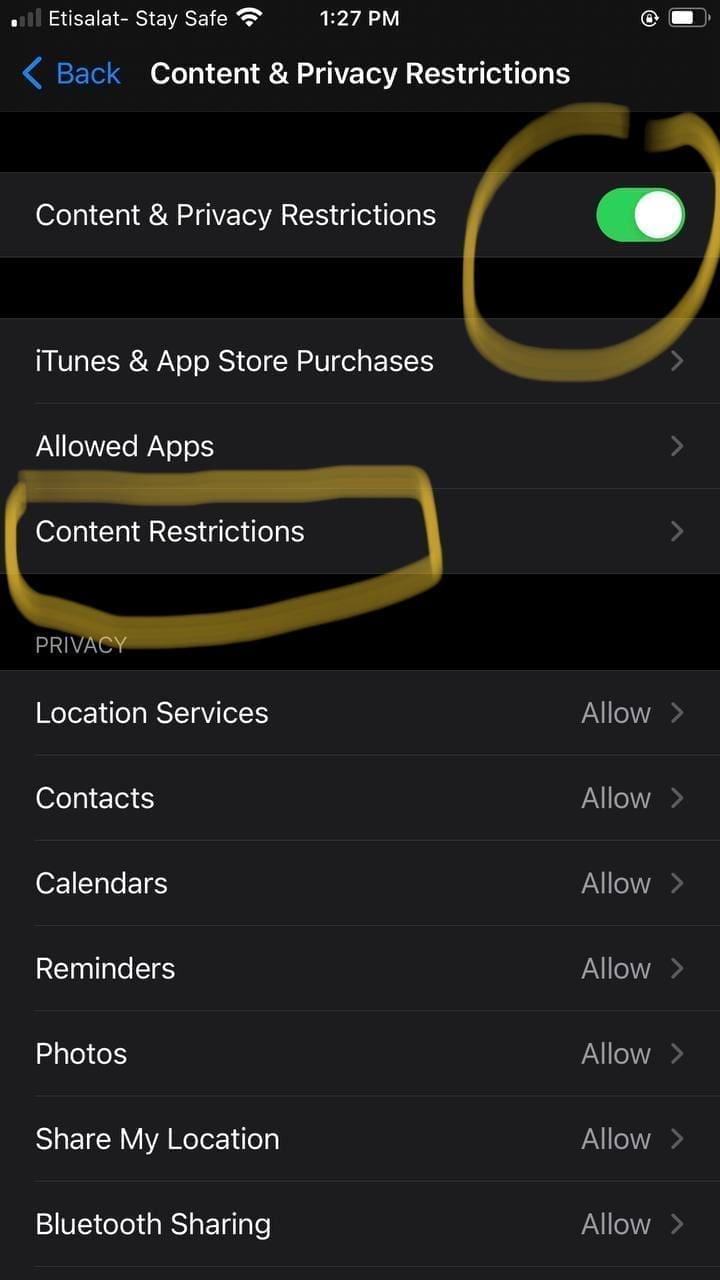Open Bluetooth Sharing setting
Viewport: 720px width, 1280px height.
tap(360, 1223)
